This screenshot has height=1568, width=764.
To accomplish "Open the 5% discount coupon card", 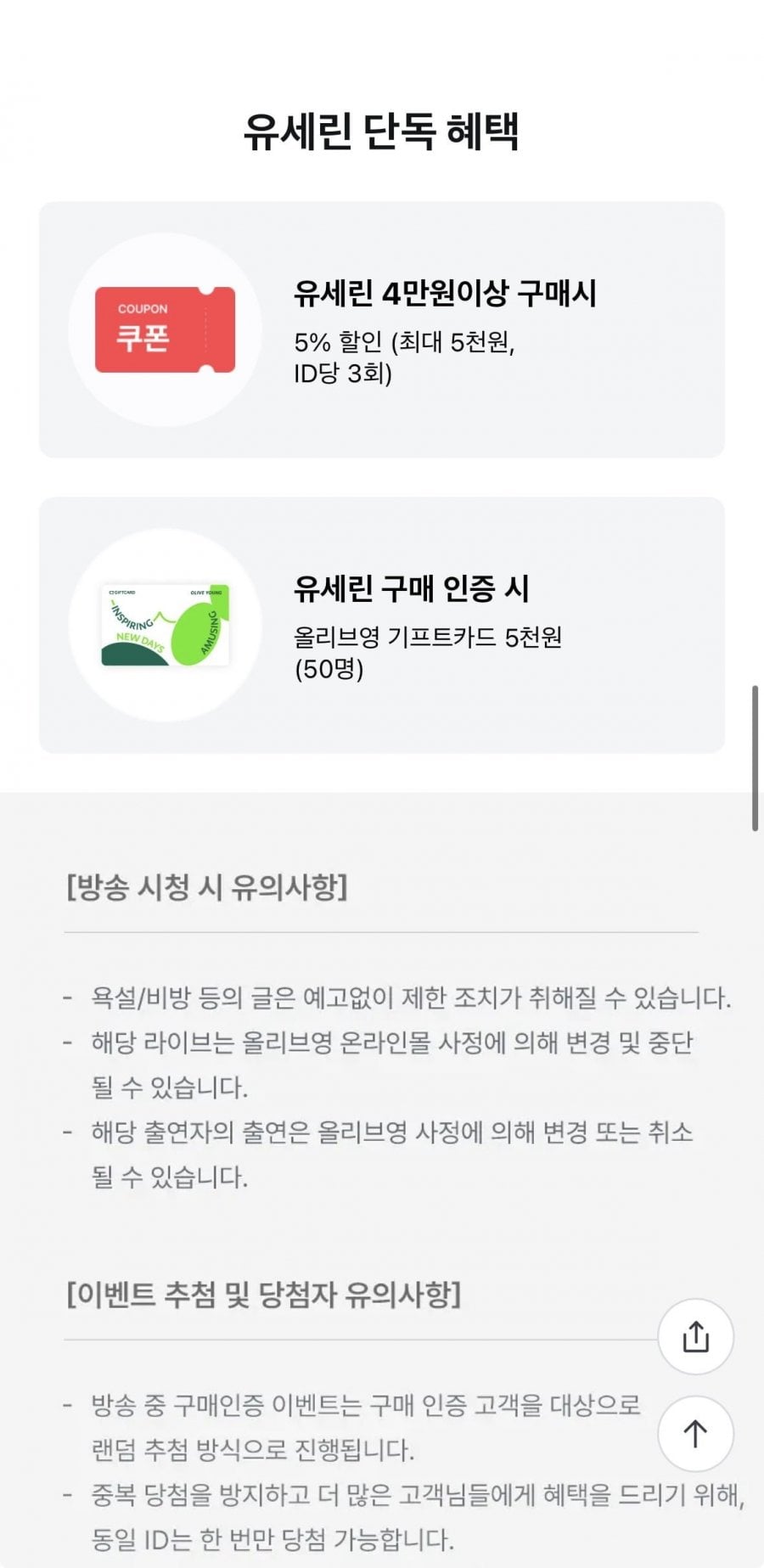I will click(382, 329).
